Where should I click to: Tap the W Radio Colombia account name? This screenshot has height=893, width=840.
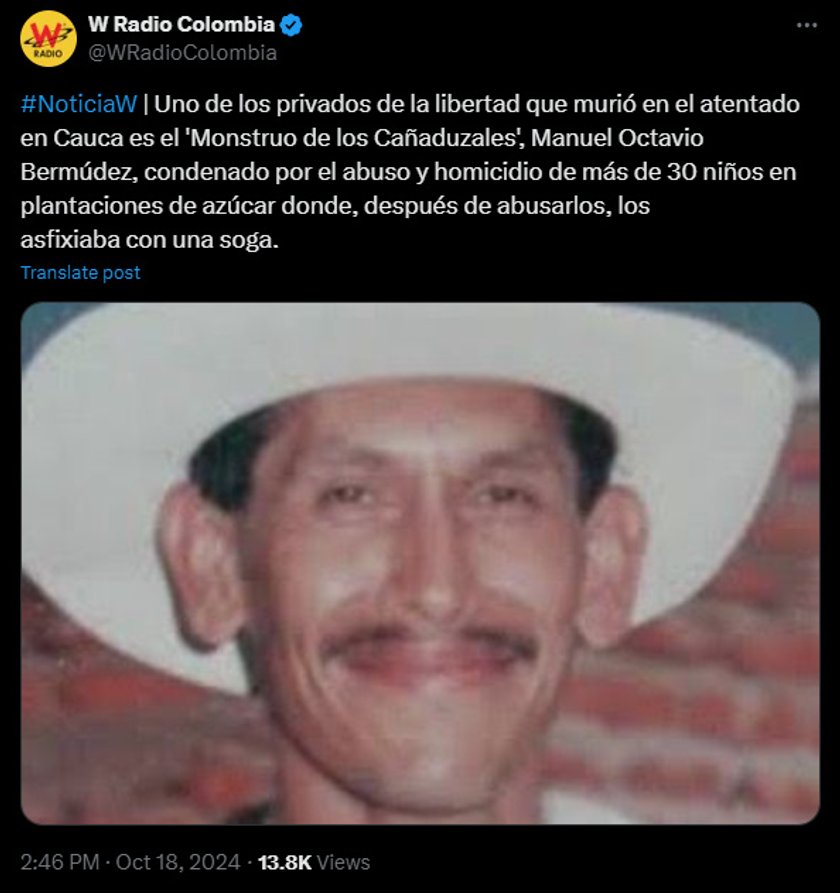(181, 24)
